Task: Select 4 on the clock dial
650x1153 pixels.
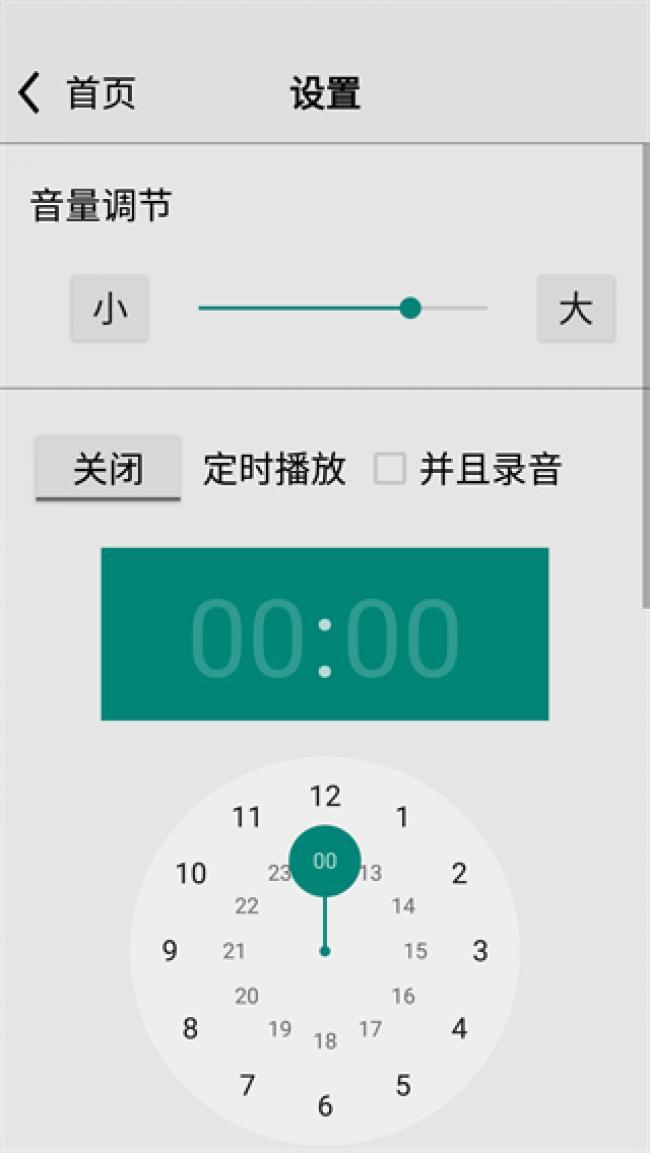Action: coord(459,1028)
